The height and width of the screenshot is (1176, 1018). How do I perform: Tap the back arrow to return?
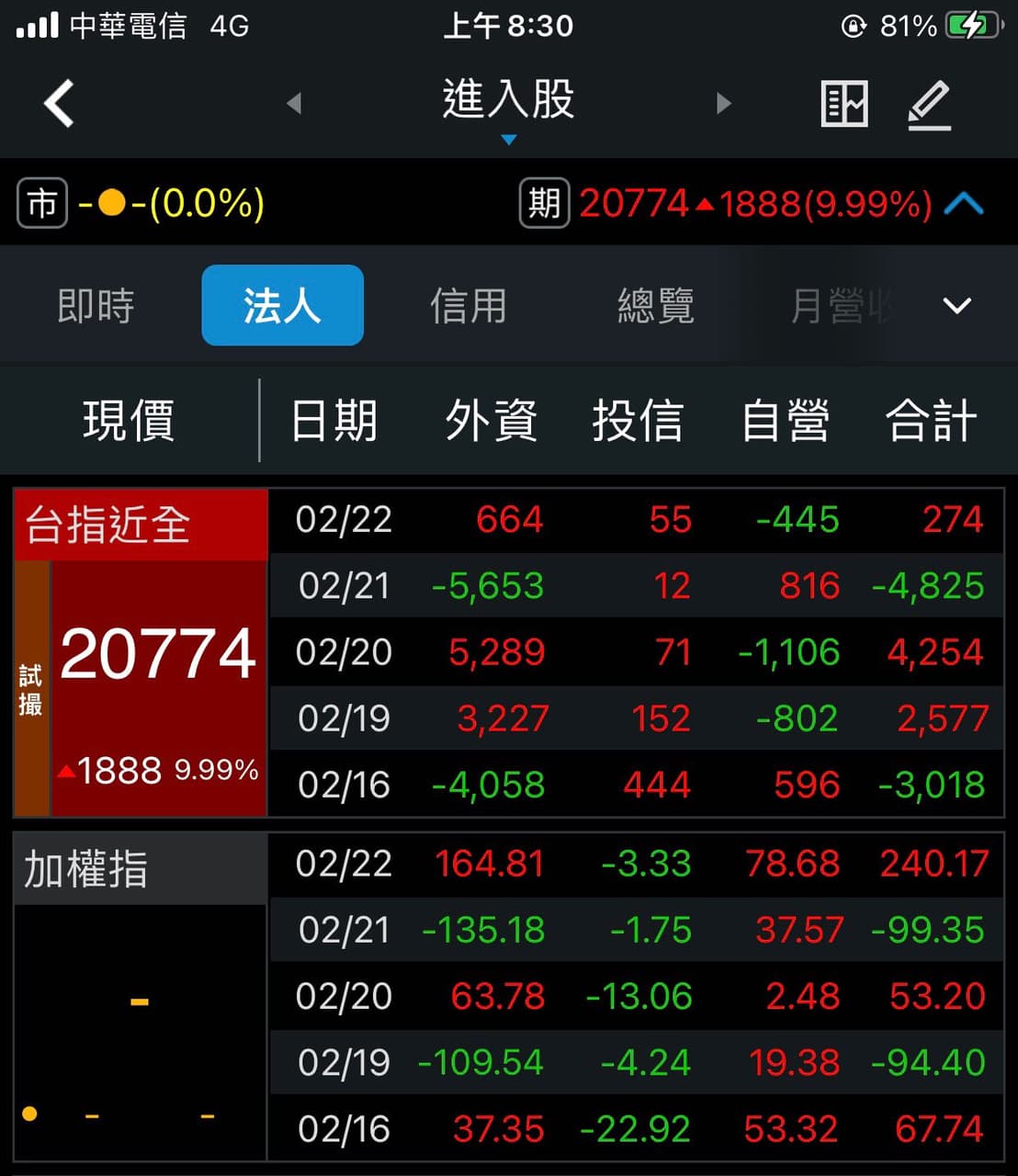click(x=58, y=103)
